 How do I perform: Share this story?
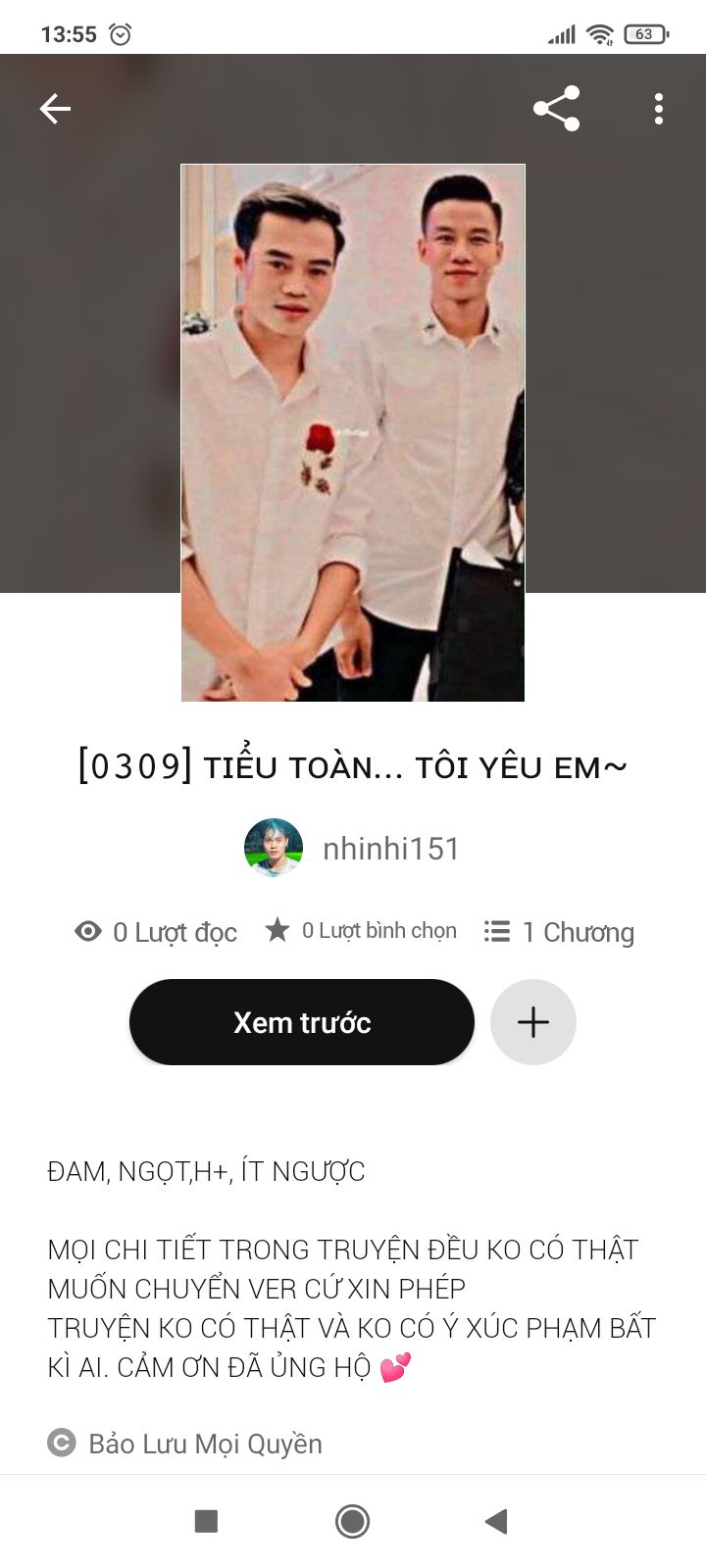556,109
